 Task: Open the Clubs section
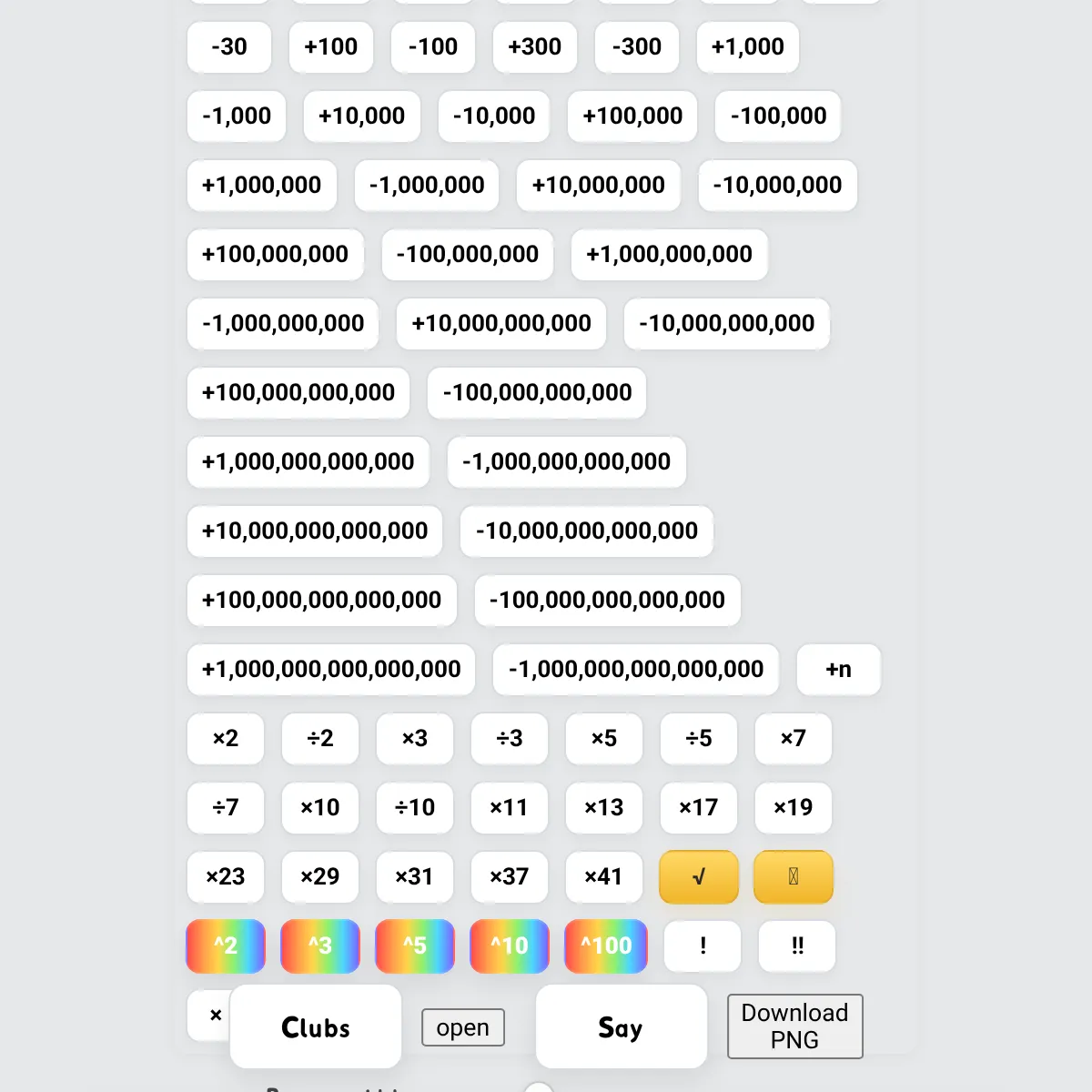[x=316, y=1027]
